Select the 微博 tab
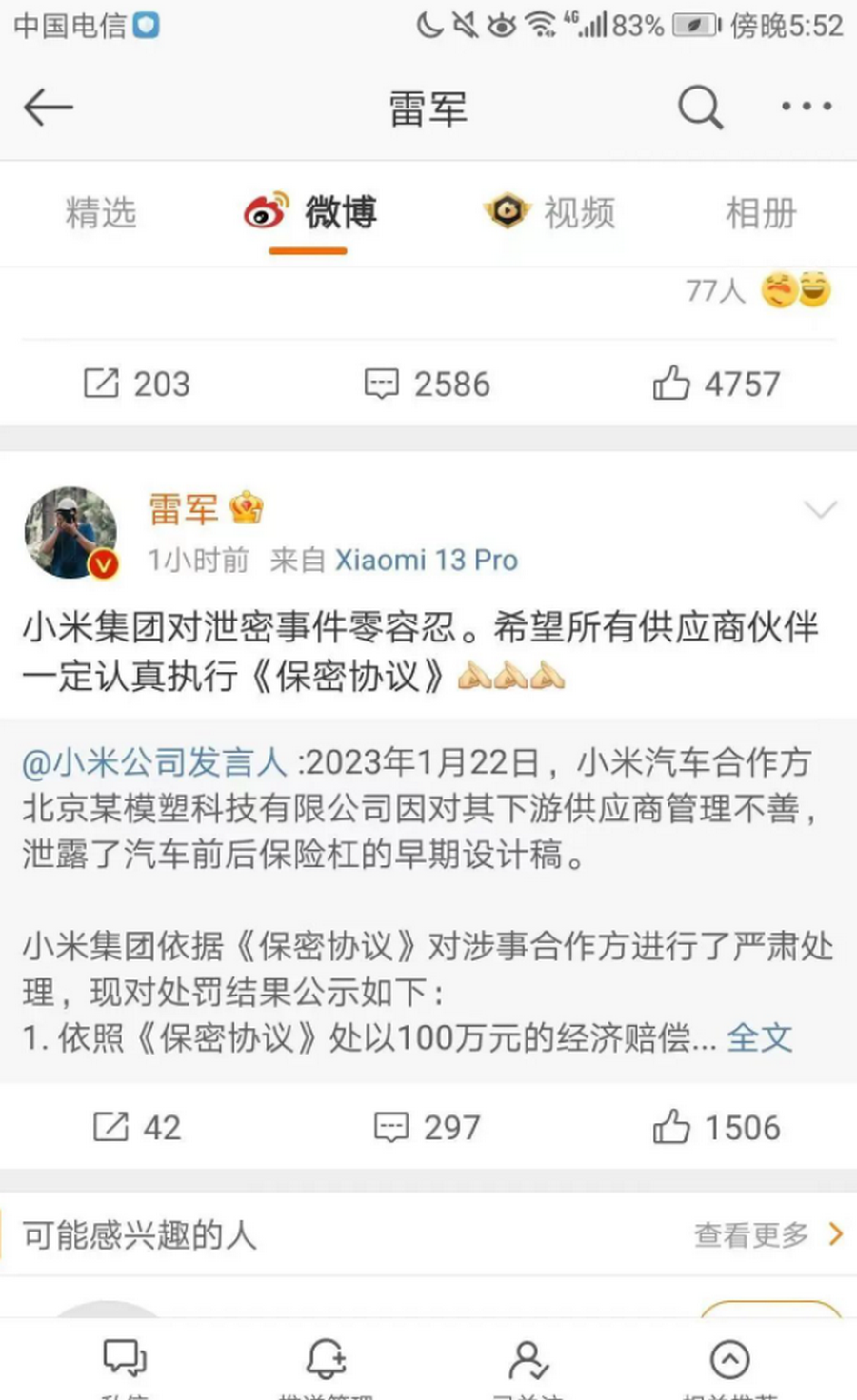 tap(310, 212)
